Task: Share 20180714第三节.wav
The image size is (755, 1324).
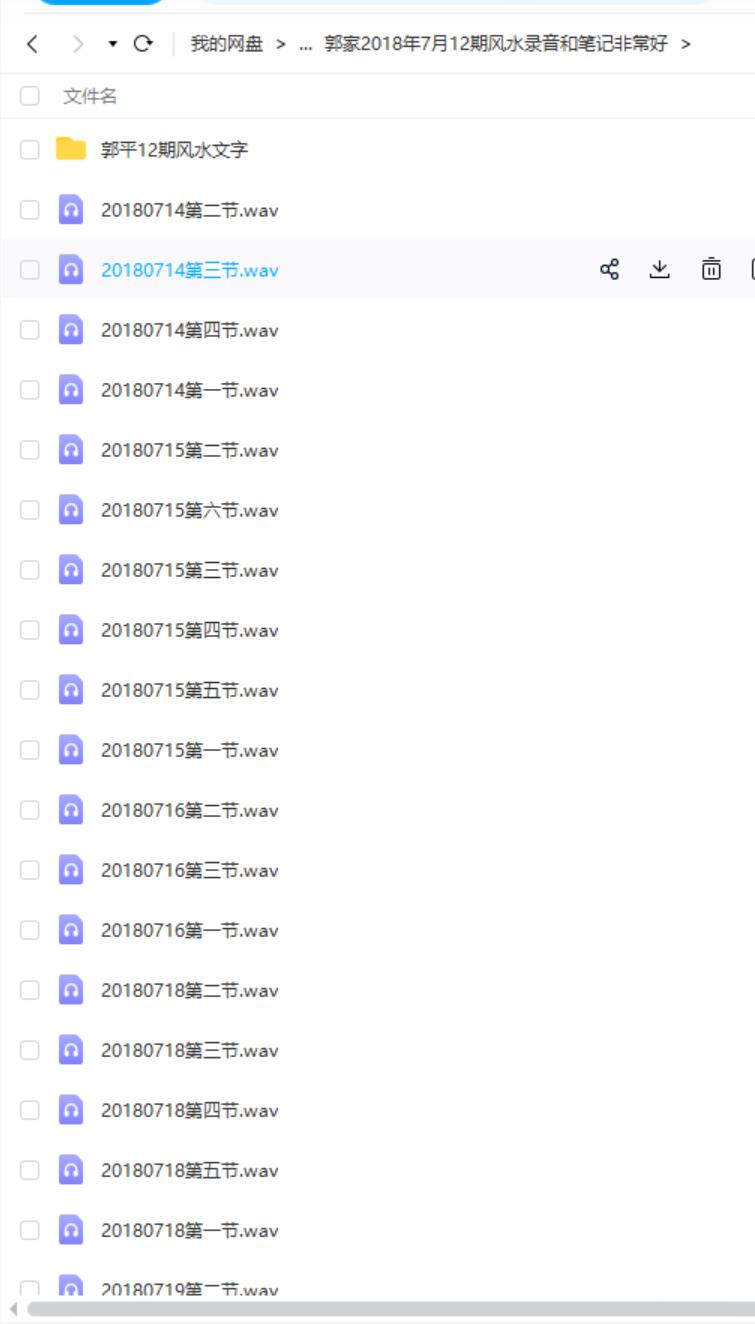Action: pos(609,269)
